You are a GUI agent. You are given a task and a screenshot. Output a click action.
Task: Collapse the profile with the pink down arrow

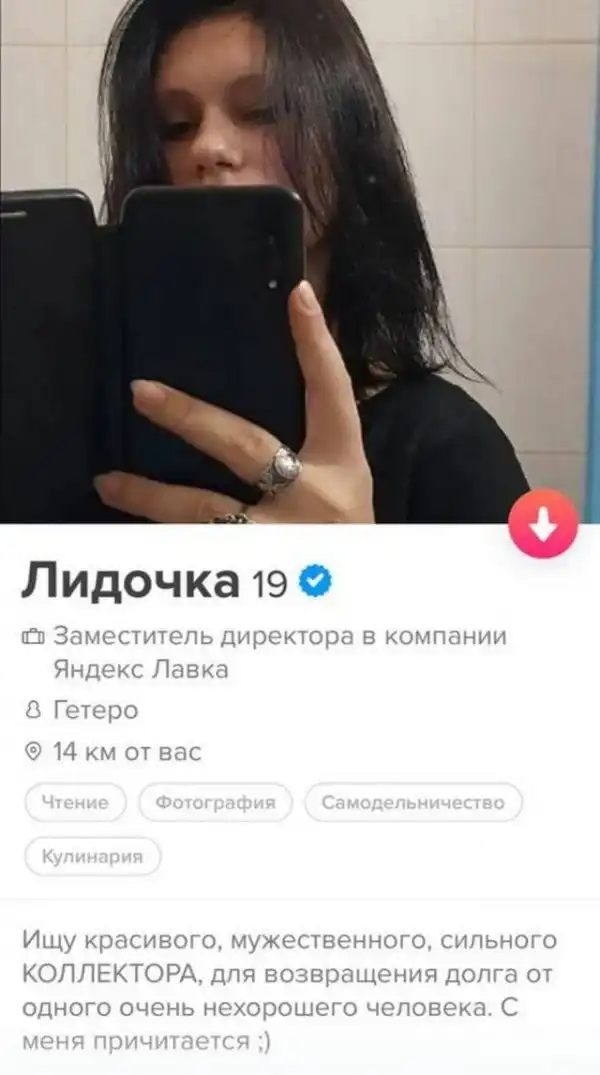543,527
